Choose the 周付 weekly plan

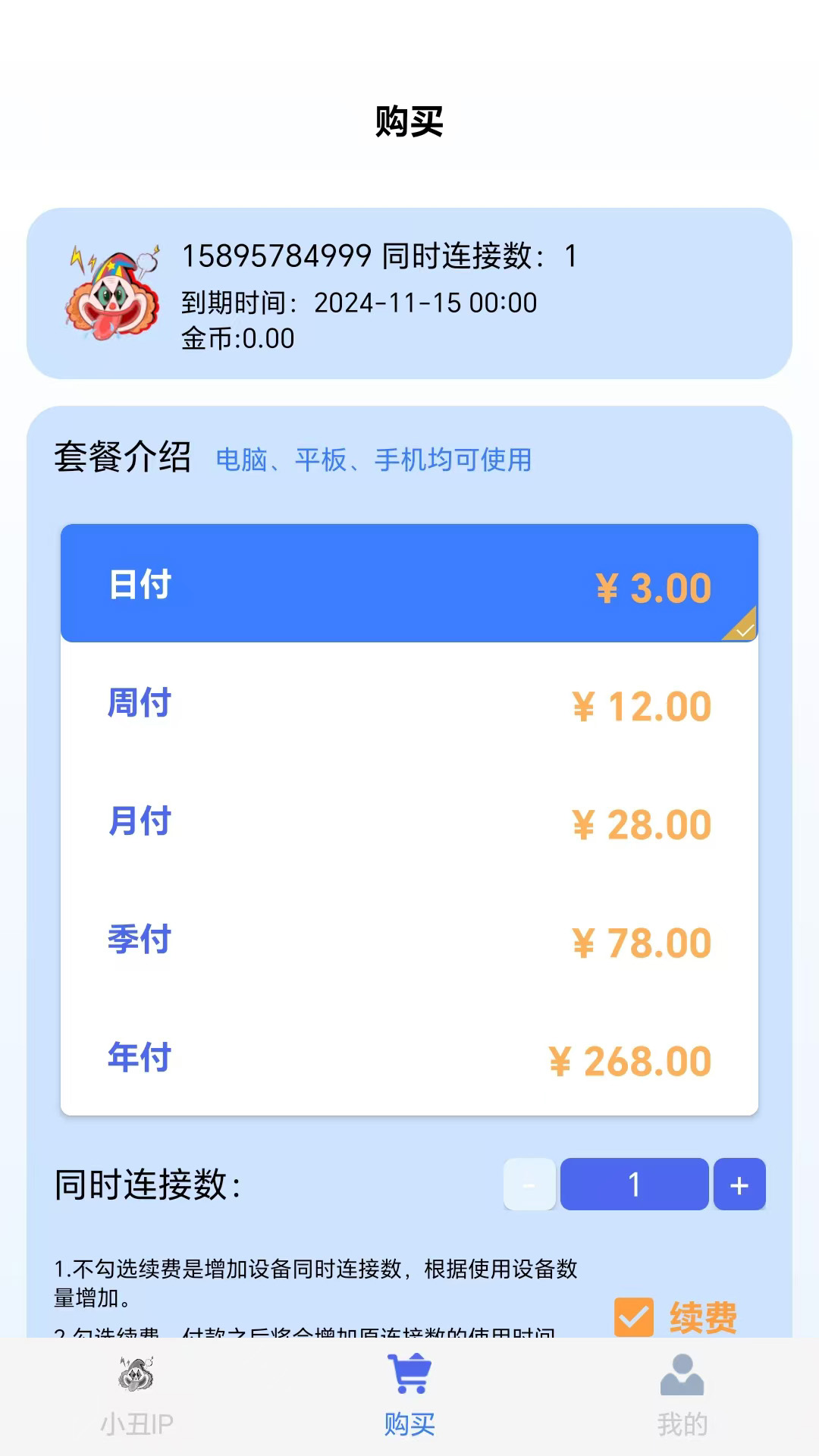[x=409, y=704]
